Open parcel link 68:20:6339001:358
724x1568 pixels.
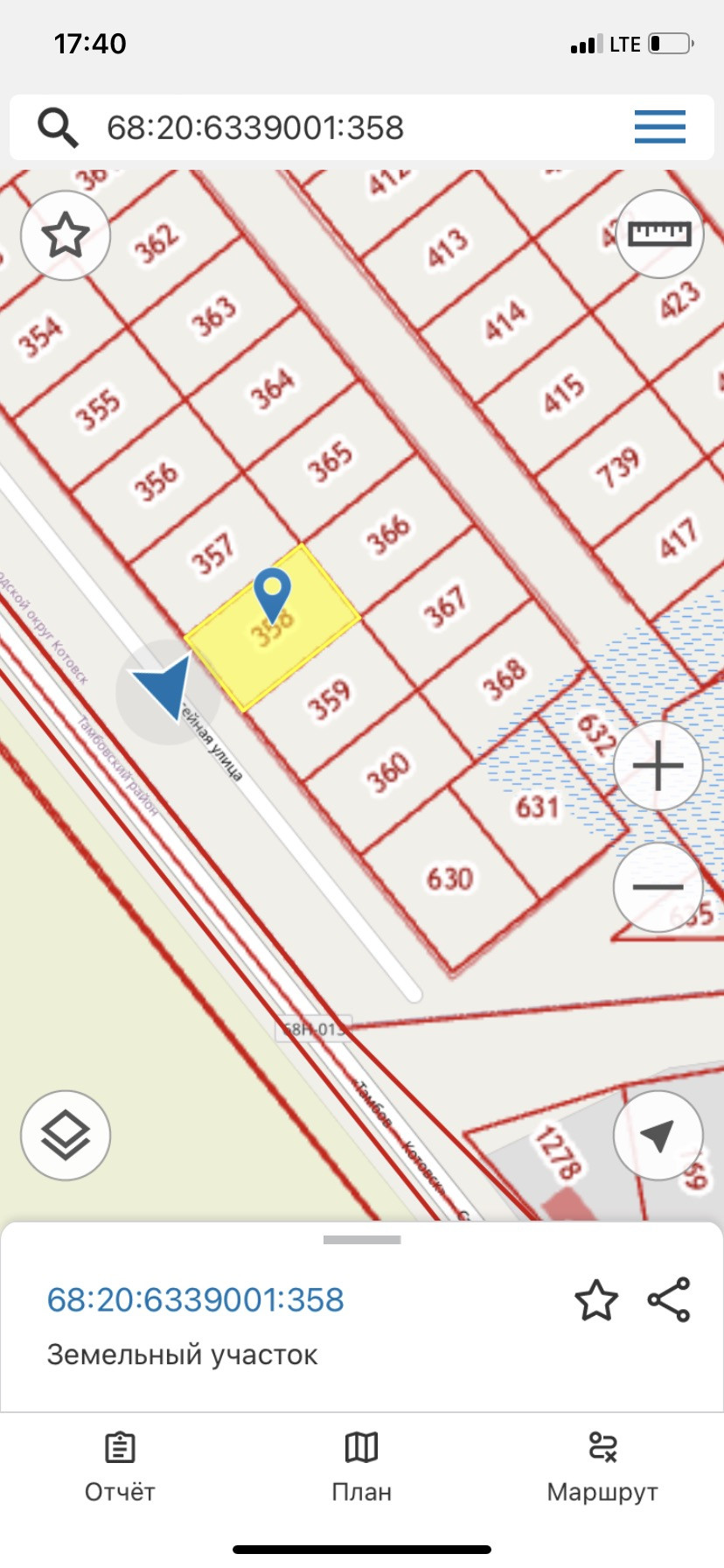(195, 1300)
